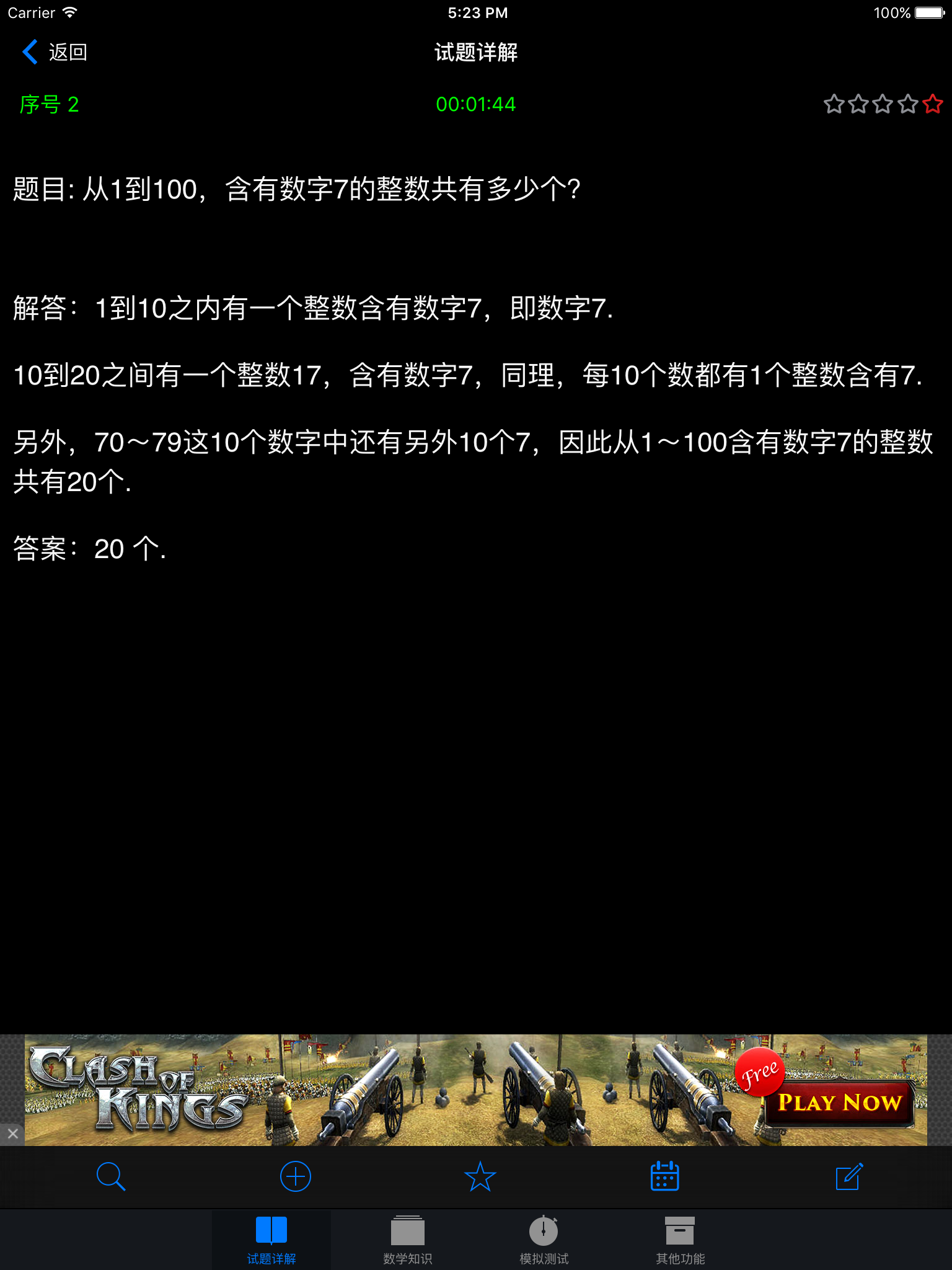Rate this question with the red star
952x1270 pixels.
click(932, 104)
